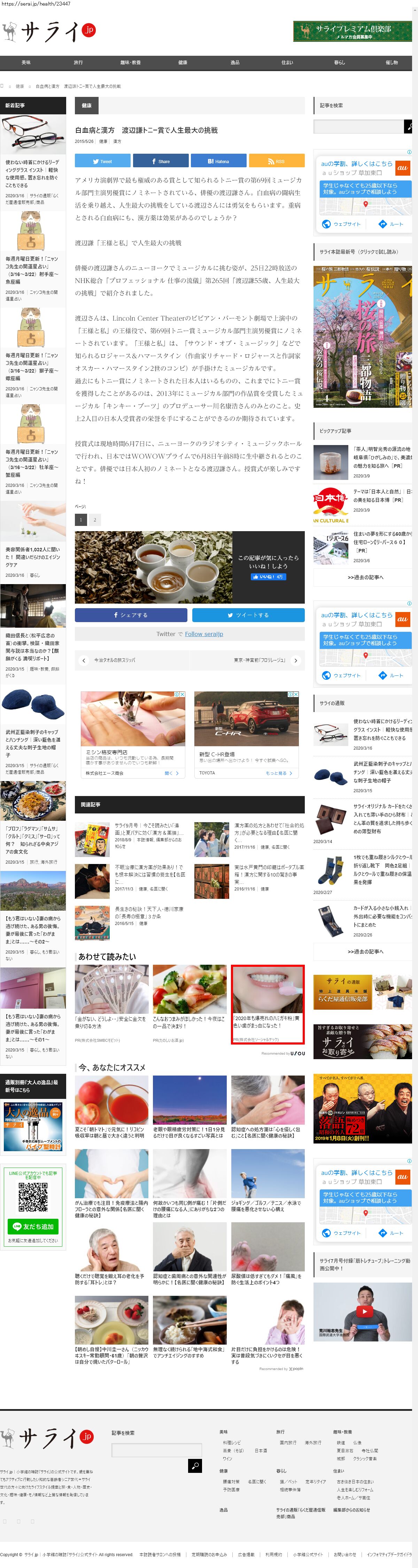
Task: Tap LINE 友だち追加 button
Action: click(33, 1226)
